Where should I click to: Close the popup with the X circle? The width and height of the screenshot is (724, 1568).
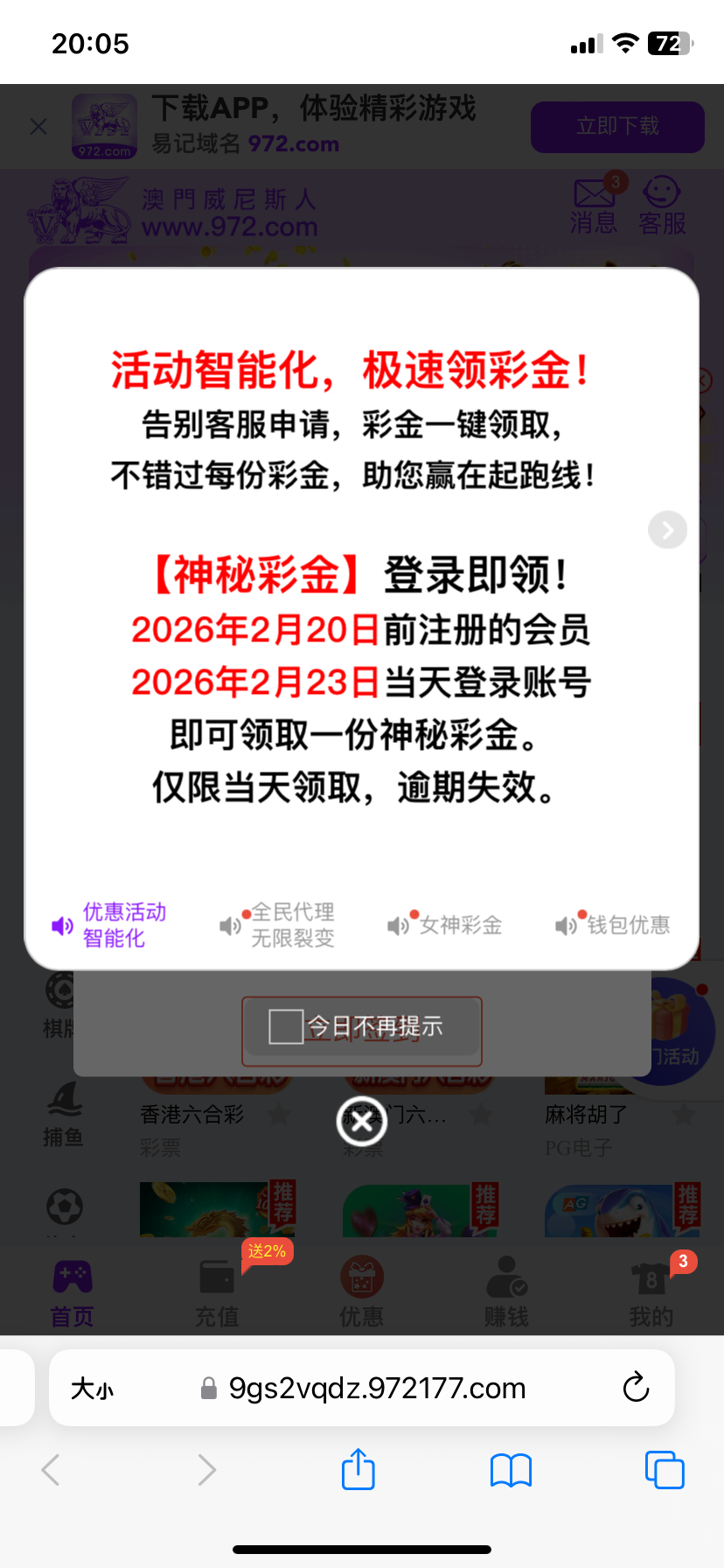pos(362,1121)
